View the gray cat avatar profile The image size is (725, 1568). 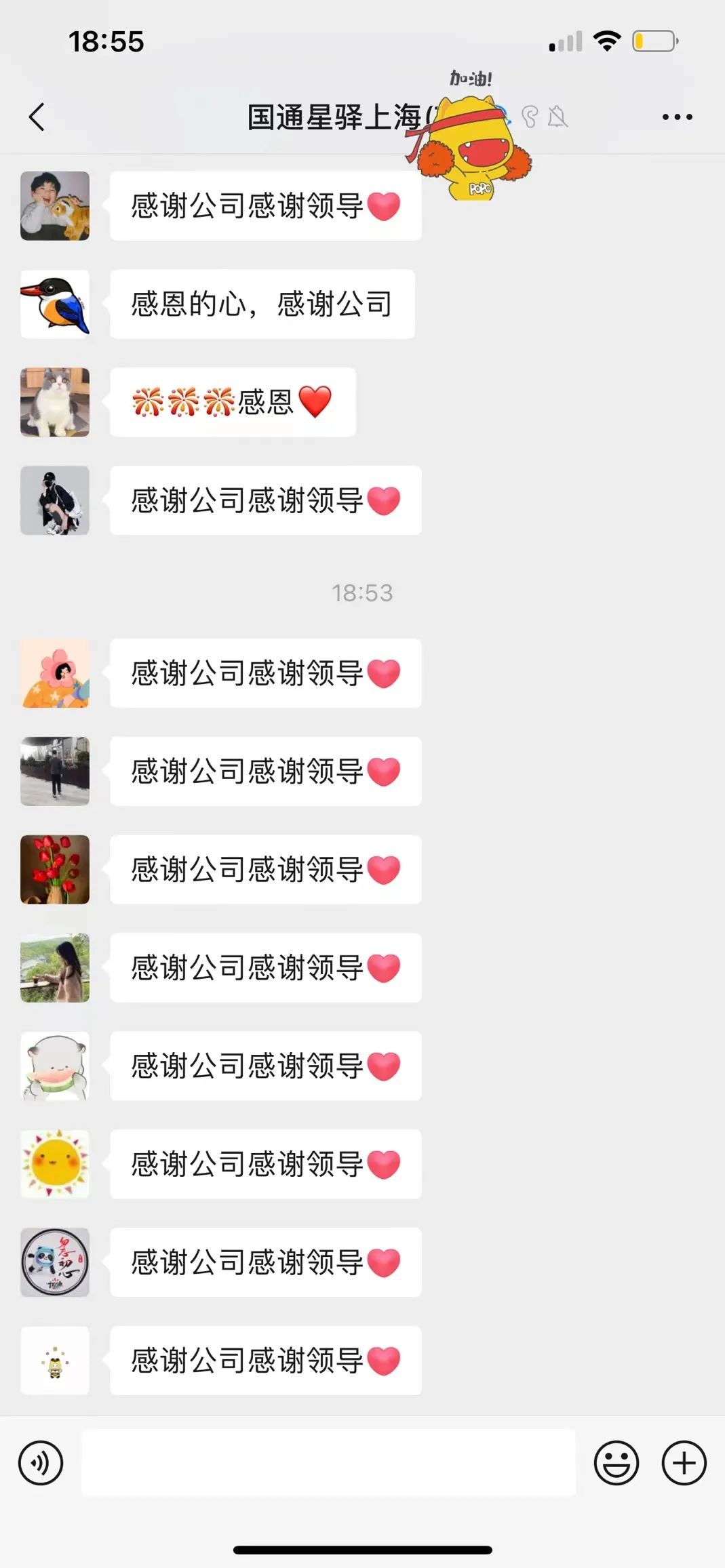55,402
